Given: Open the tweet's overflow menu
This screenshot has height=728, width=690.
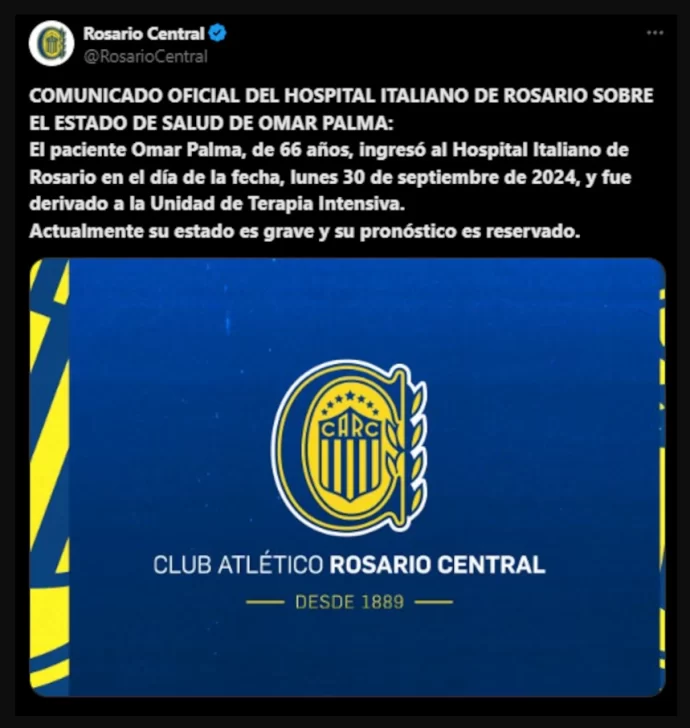Looking at the screenshot, I should coord(655,32).
